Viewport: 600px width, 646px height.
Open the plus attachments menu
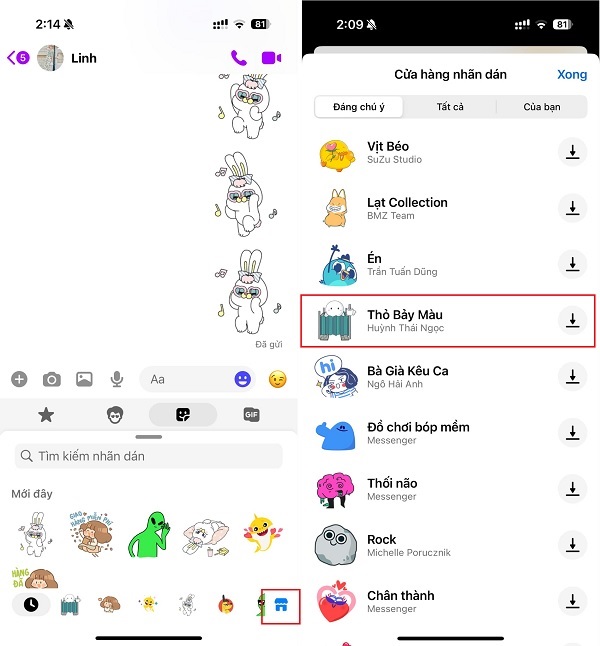pos(19,379)
